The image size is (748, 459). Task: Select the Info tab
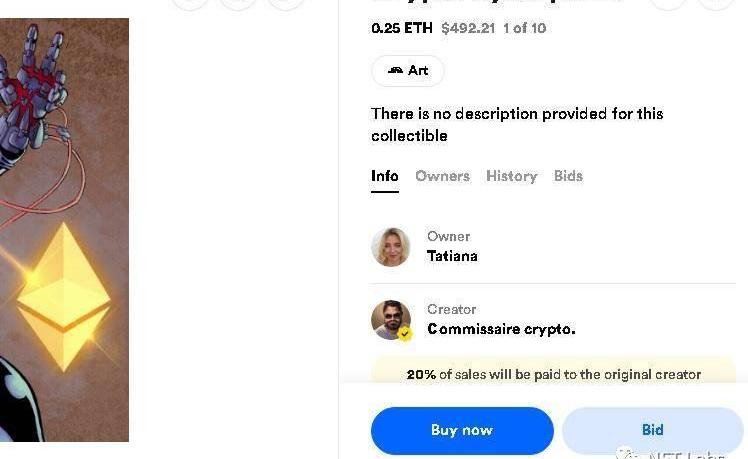(x=385, y=176)
